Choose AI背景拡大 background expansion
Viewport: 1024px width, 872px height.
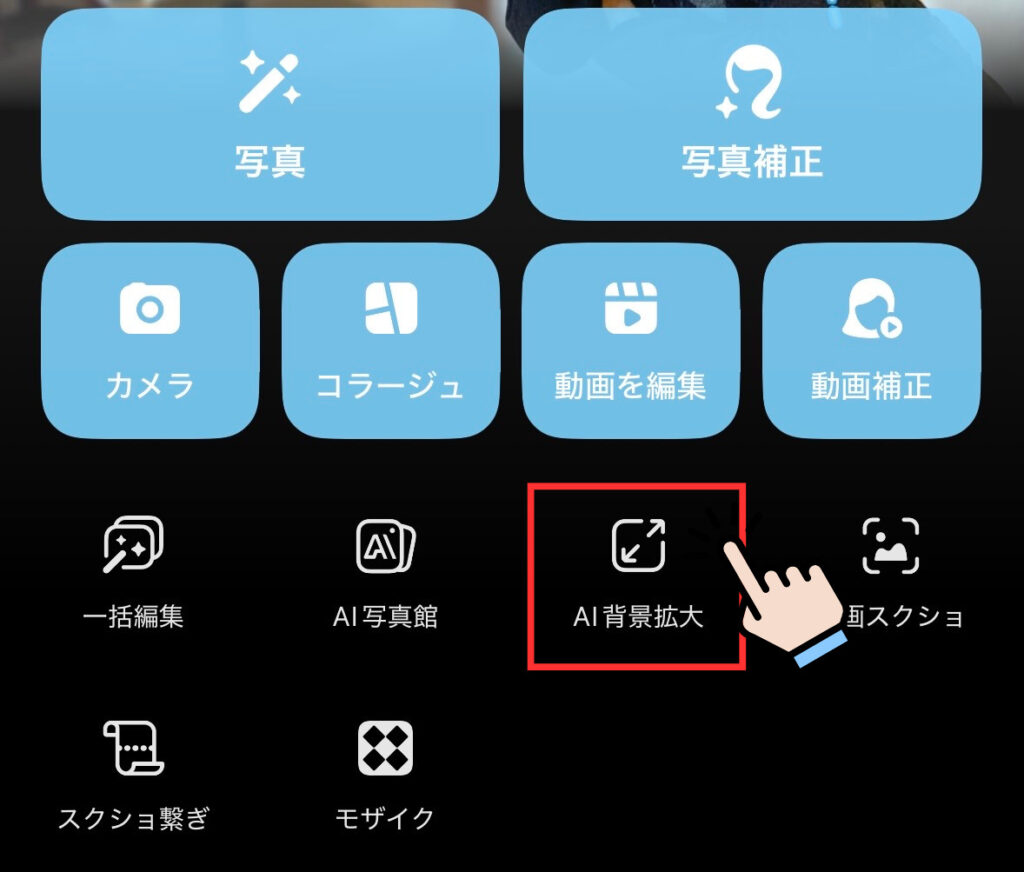click(x=638, y=570)
